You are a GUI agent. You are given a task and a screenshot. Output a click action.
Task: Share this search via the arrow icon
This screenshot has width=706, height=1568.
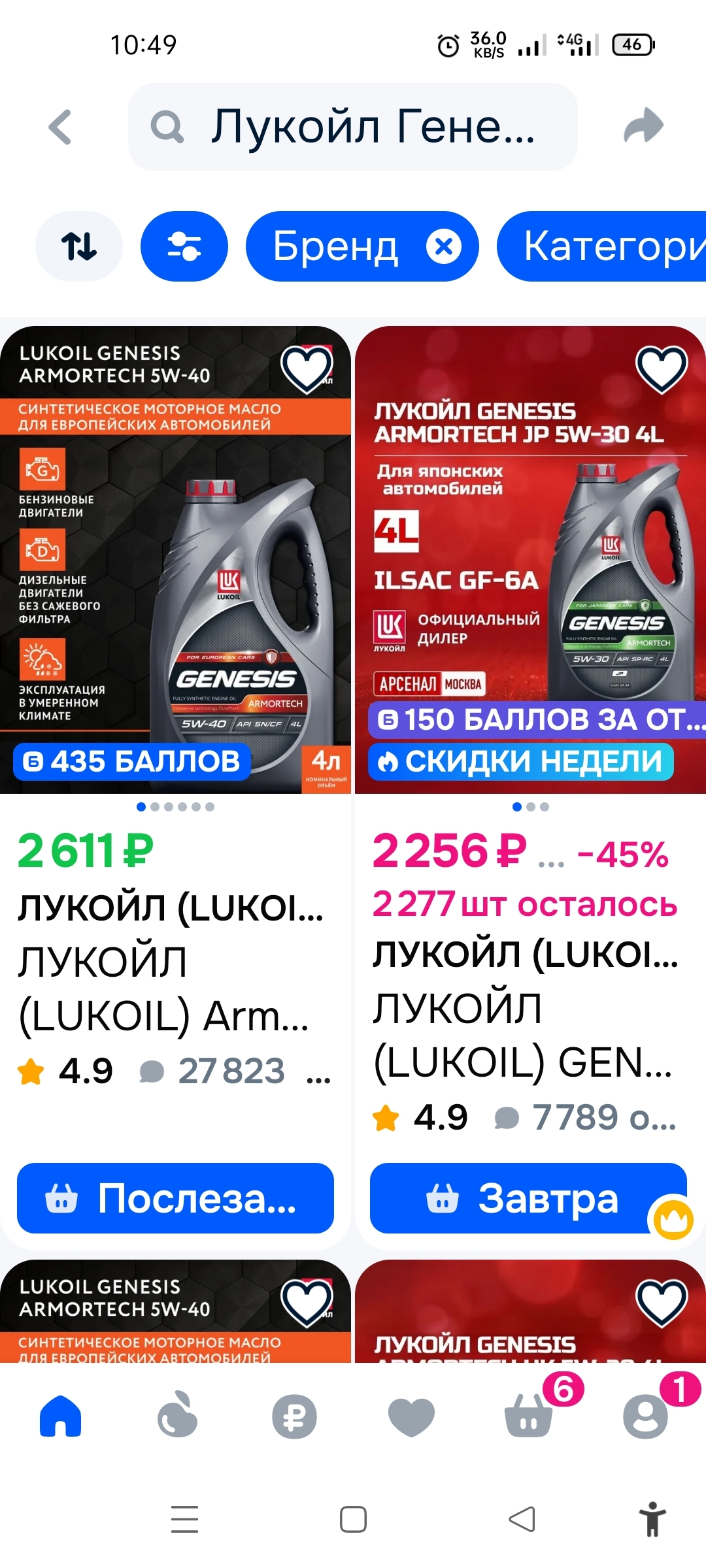pos(643,125)
